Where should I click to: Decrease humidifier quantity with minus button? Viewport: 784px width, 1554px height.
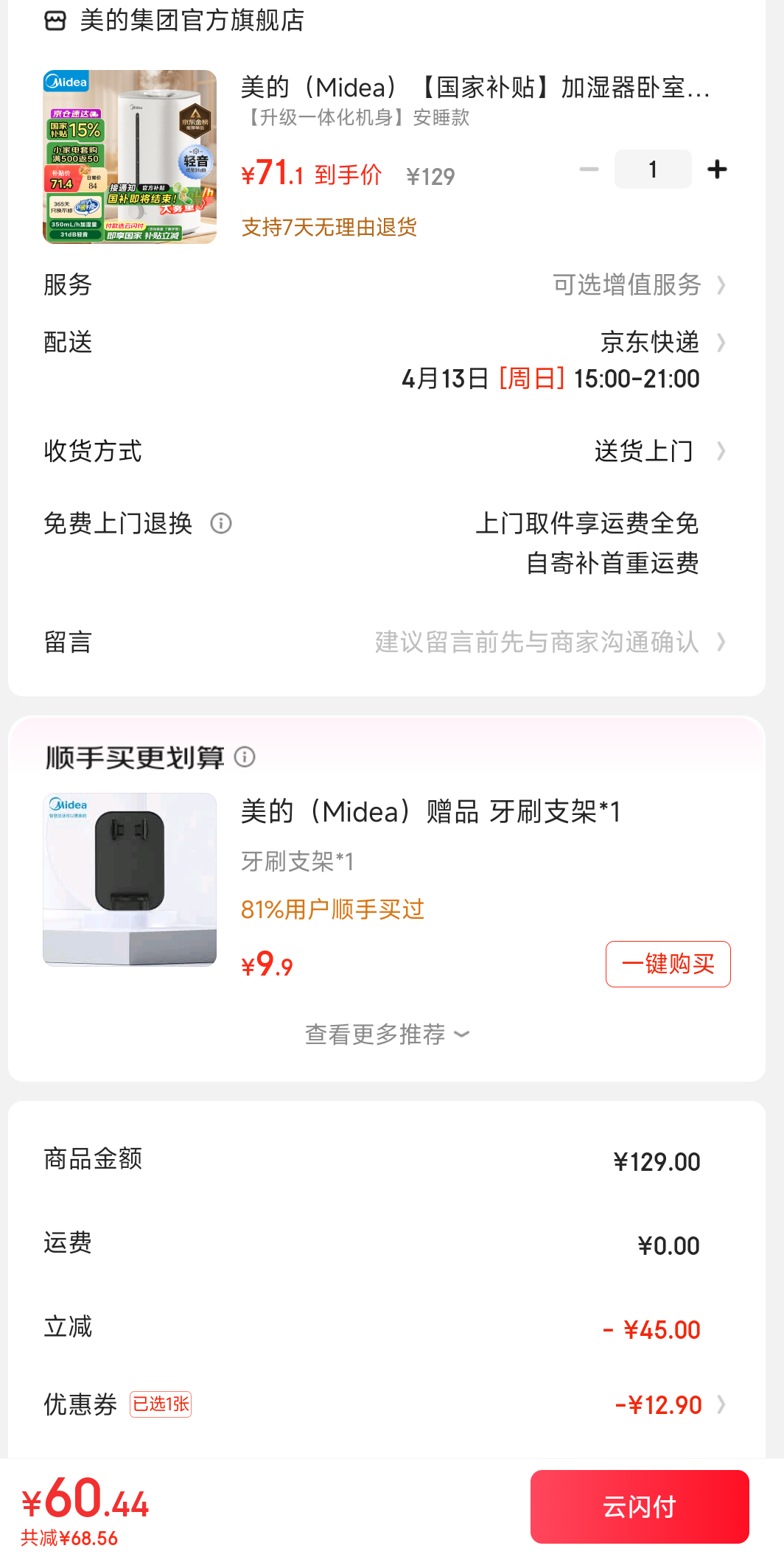[x=589, y=169]
